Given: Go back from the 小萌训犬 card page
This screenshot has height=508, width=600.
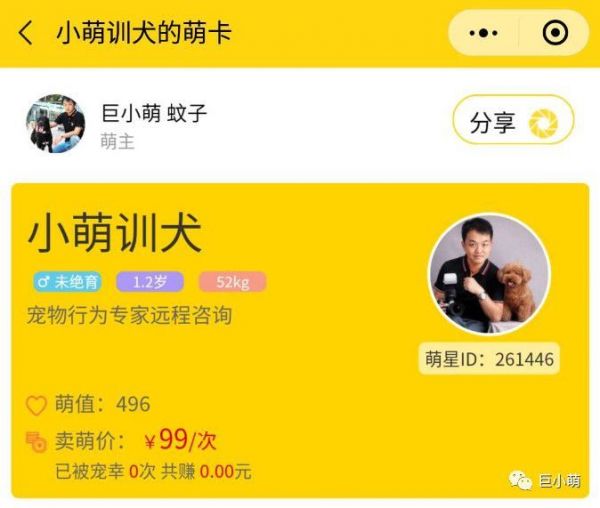Looking at the screenshot, I should [x=26, y=33].
